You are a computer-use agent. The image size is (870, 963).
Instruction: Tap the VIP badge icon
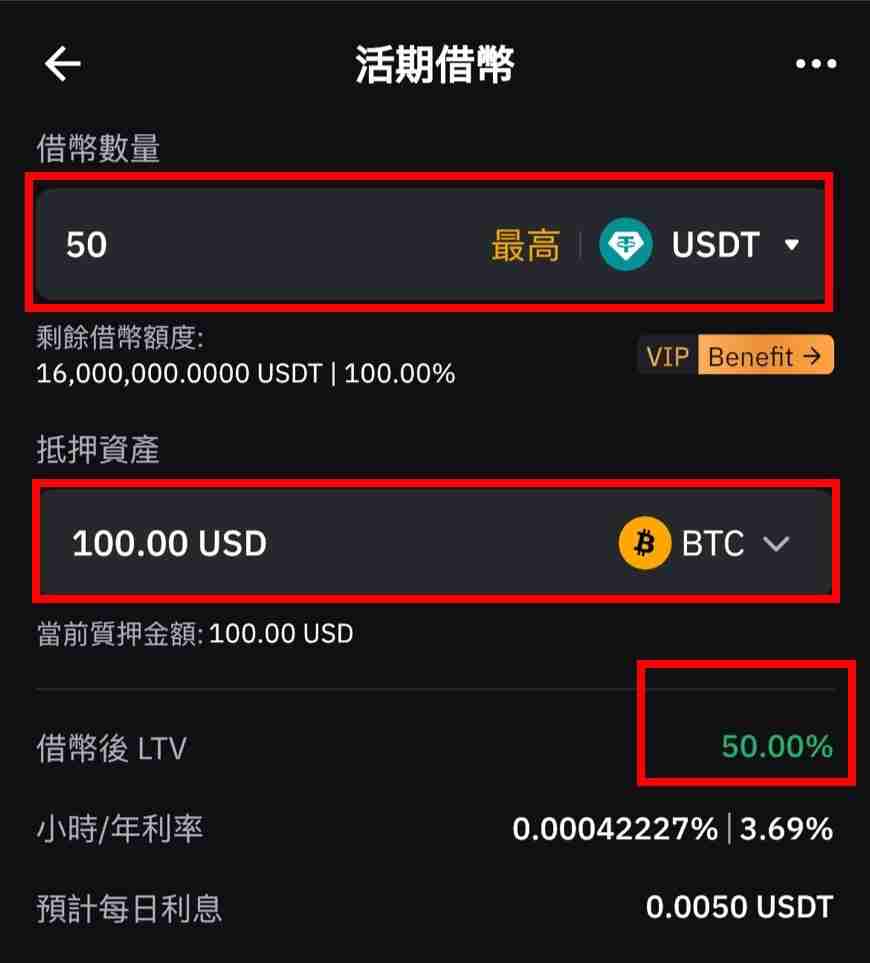[667, 355]
